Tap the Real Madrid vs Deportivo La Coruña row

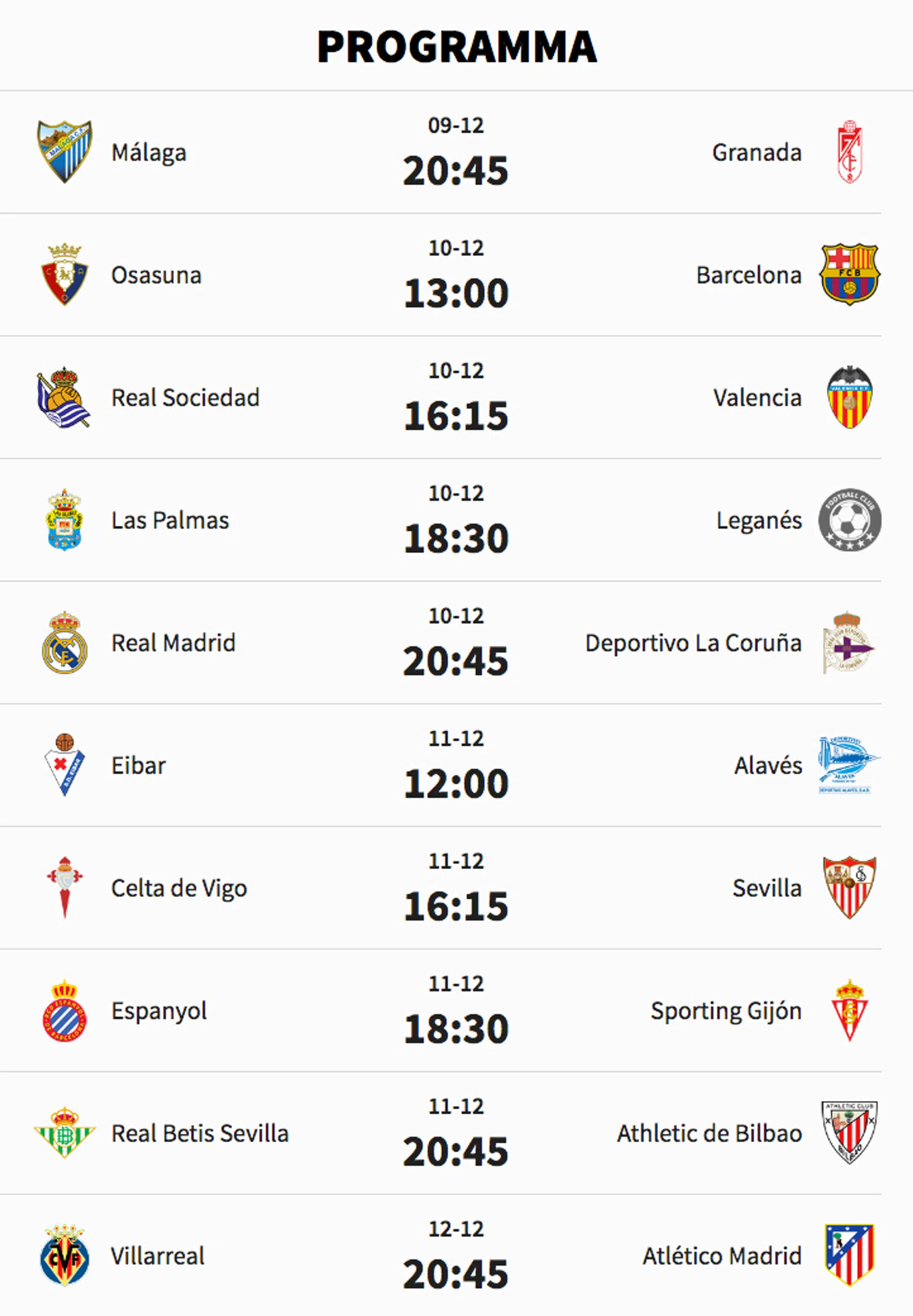tap(455, 644)
